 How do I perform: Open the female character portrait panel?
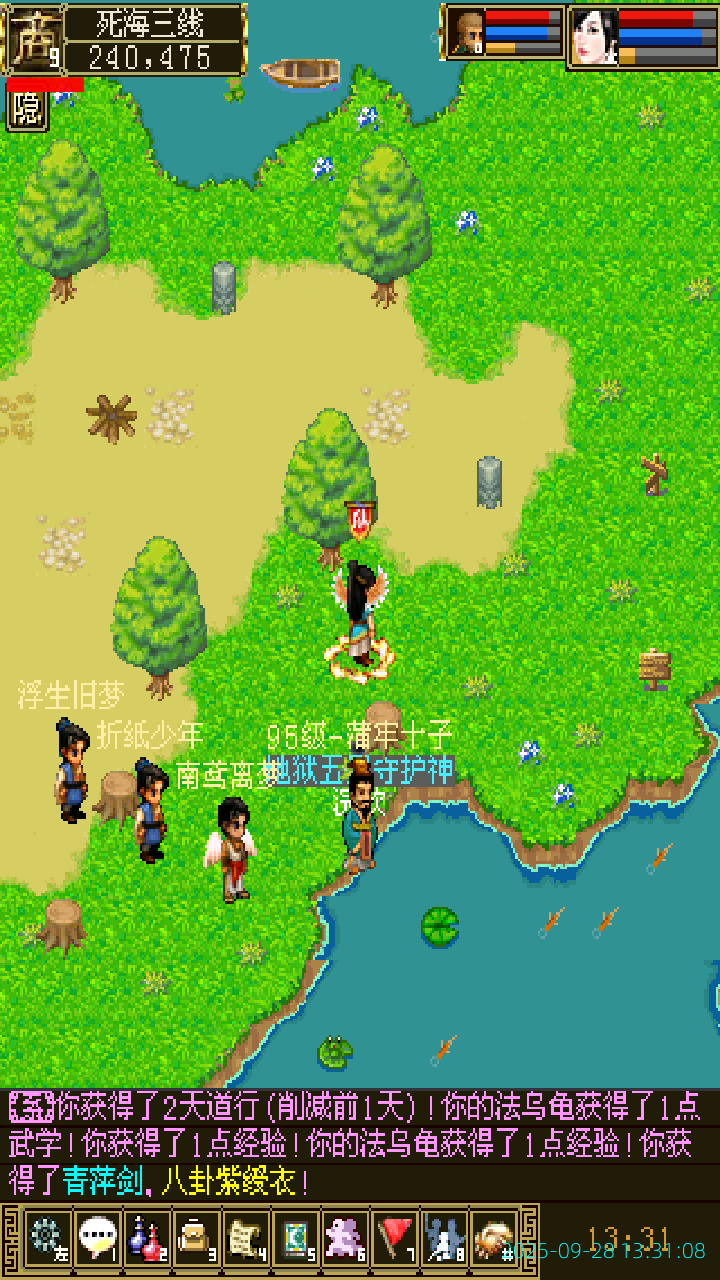594,36
